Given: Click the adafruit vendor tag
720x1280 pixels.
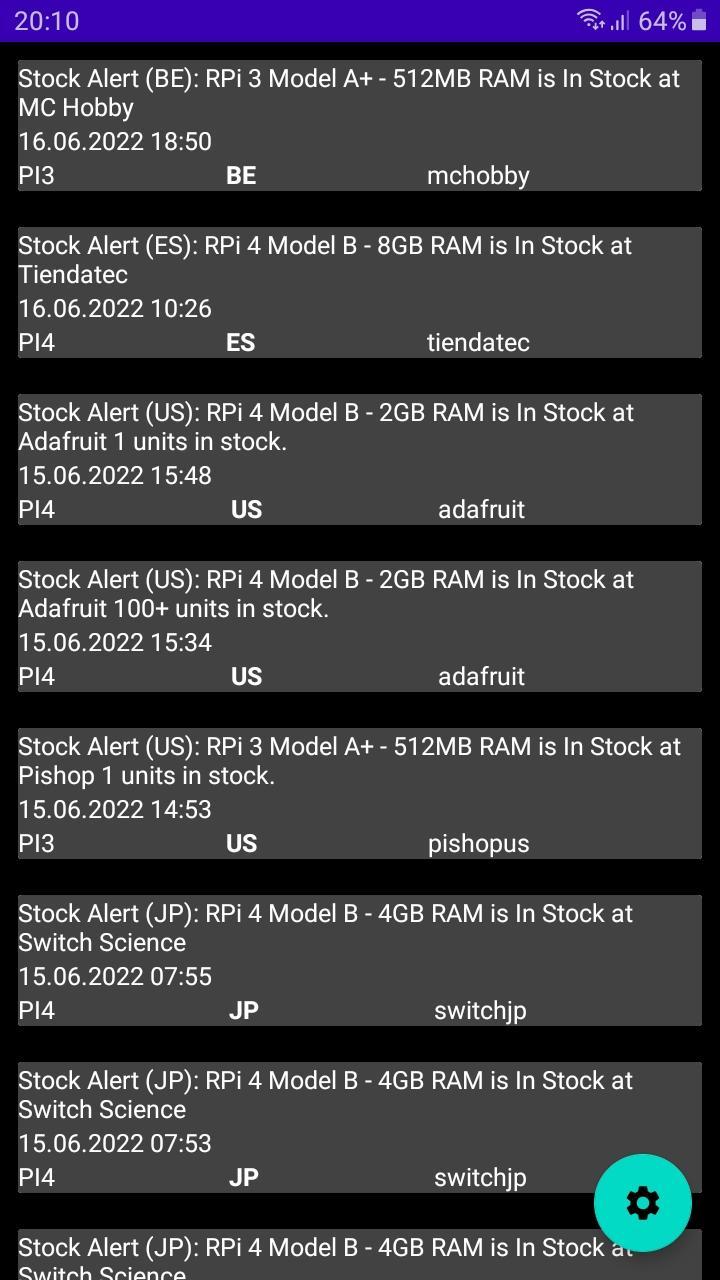Looking at the screenshot, I should [x=481, y=509].
